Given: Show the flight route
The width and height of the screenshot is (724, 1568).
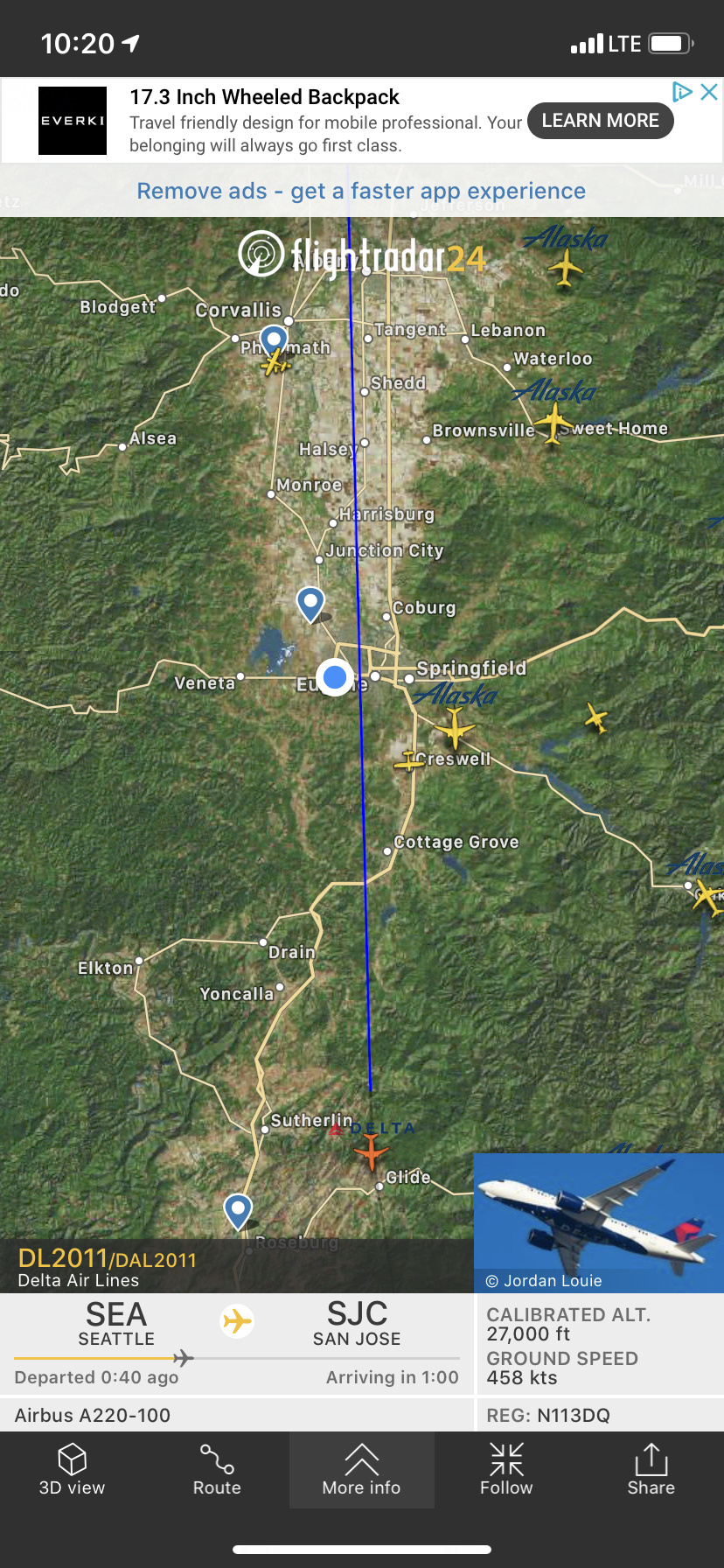Looking at the screenshot, I should coord(217,1470).
